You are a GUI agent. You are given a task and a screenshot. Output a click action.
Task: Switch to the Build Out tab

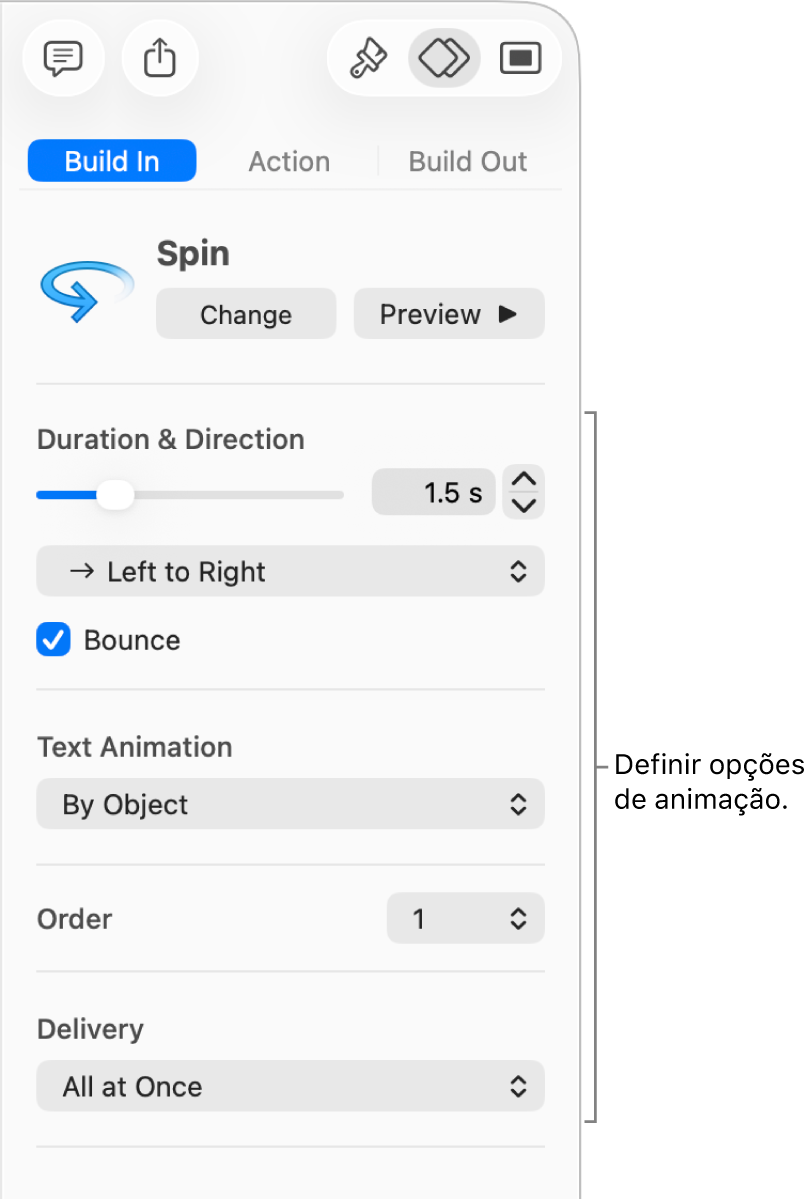tap(467, 161)
